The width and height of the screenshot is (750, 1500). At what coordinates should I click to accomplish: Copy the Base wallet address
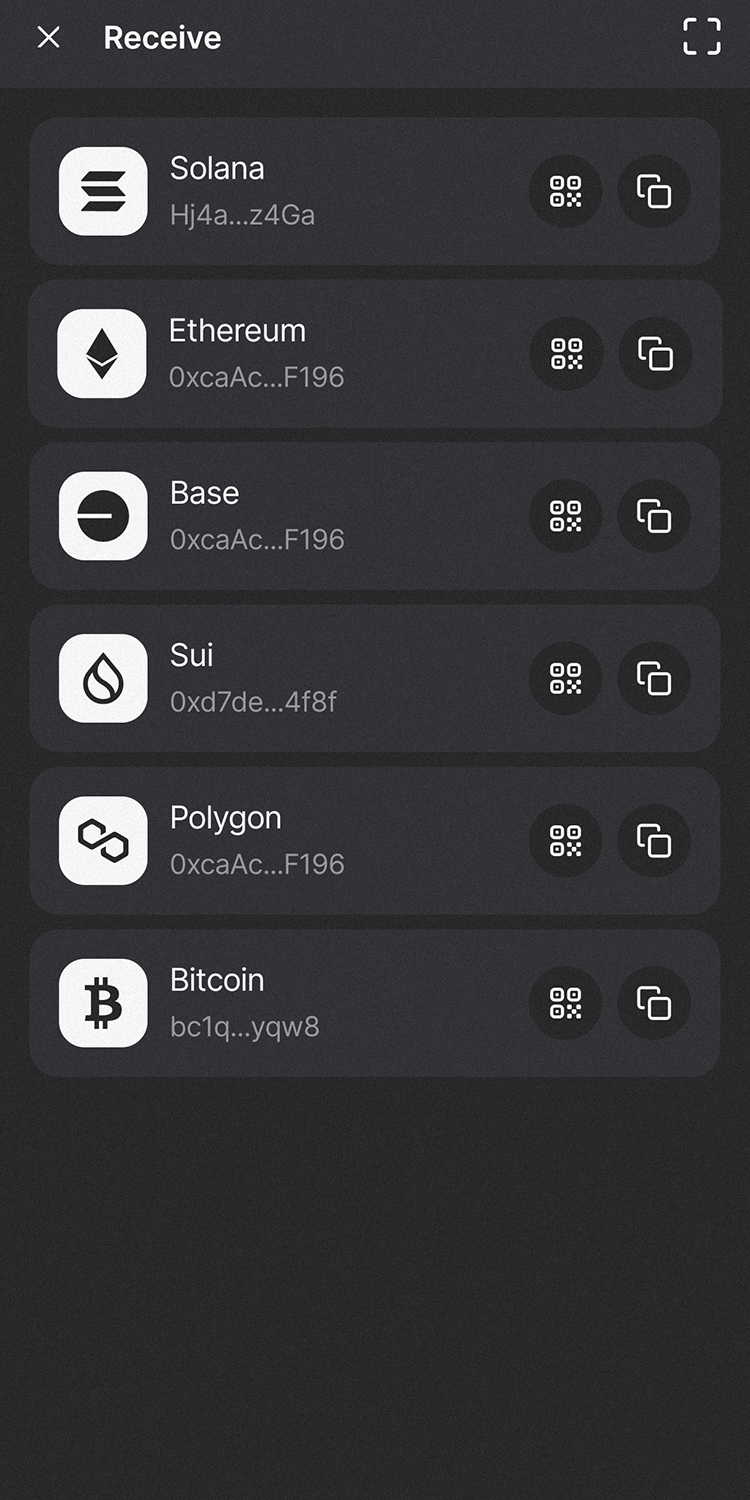pyautogui.click(x=654, y=517)
